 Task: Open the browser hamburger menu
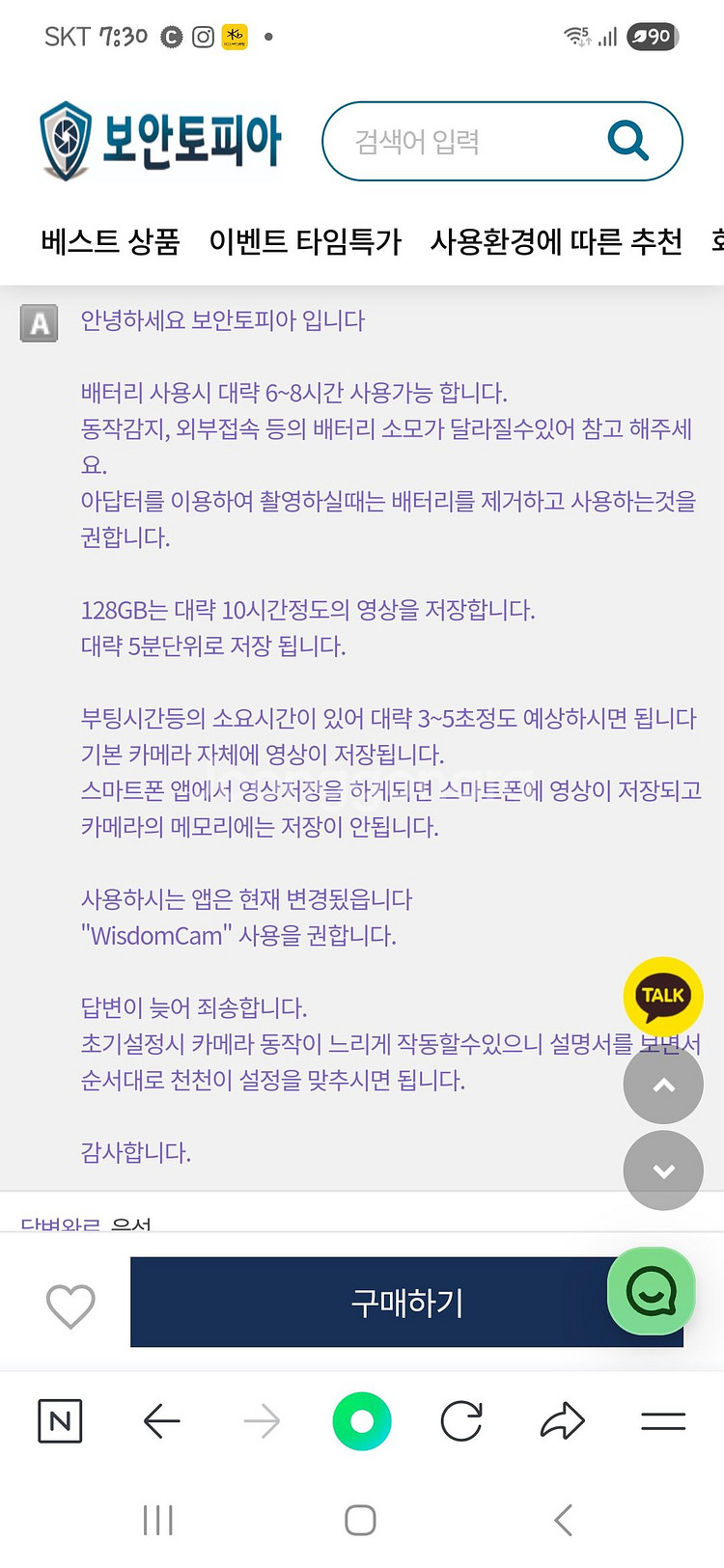(x=663, y=1420)
